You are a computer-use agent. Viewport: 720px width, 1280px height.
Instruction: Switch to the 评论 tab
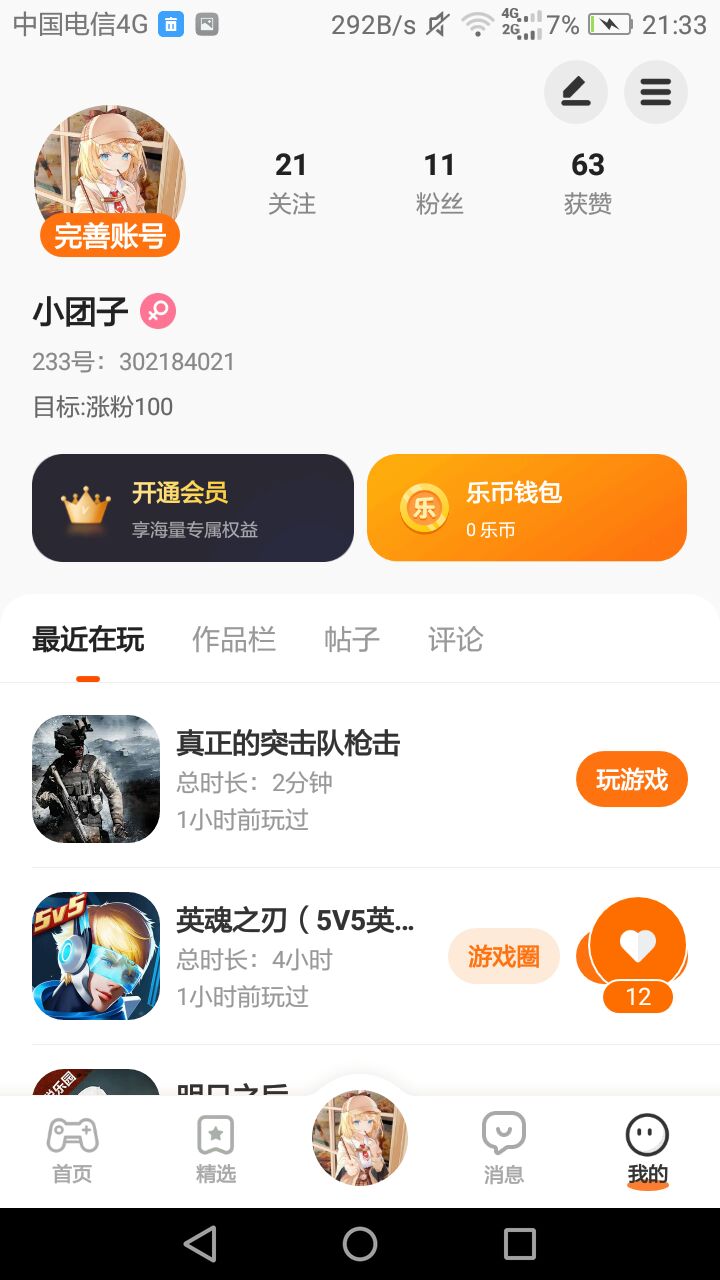tap(456, 640)
